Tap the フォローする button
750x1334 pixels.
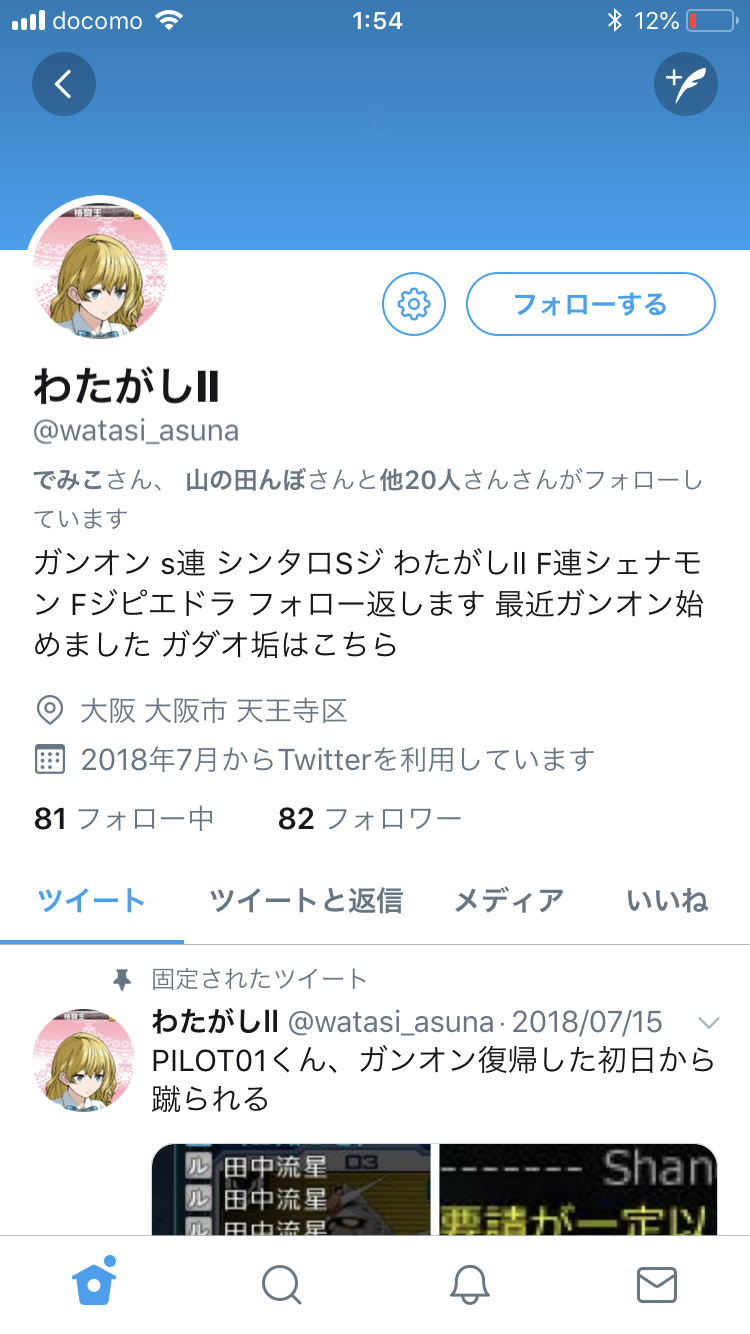(590, 303)
